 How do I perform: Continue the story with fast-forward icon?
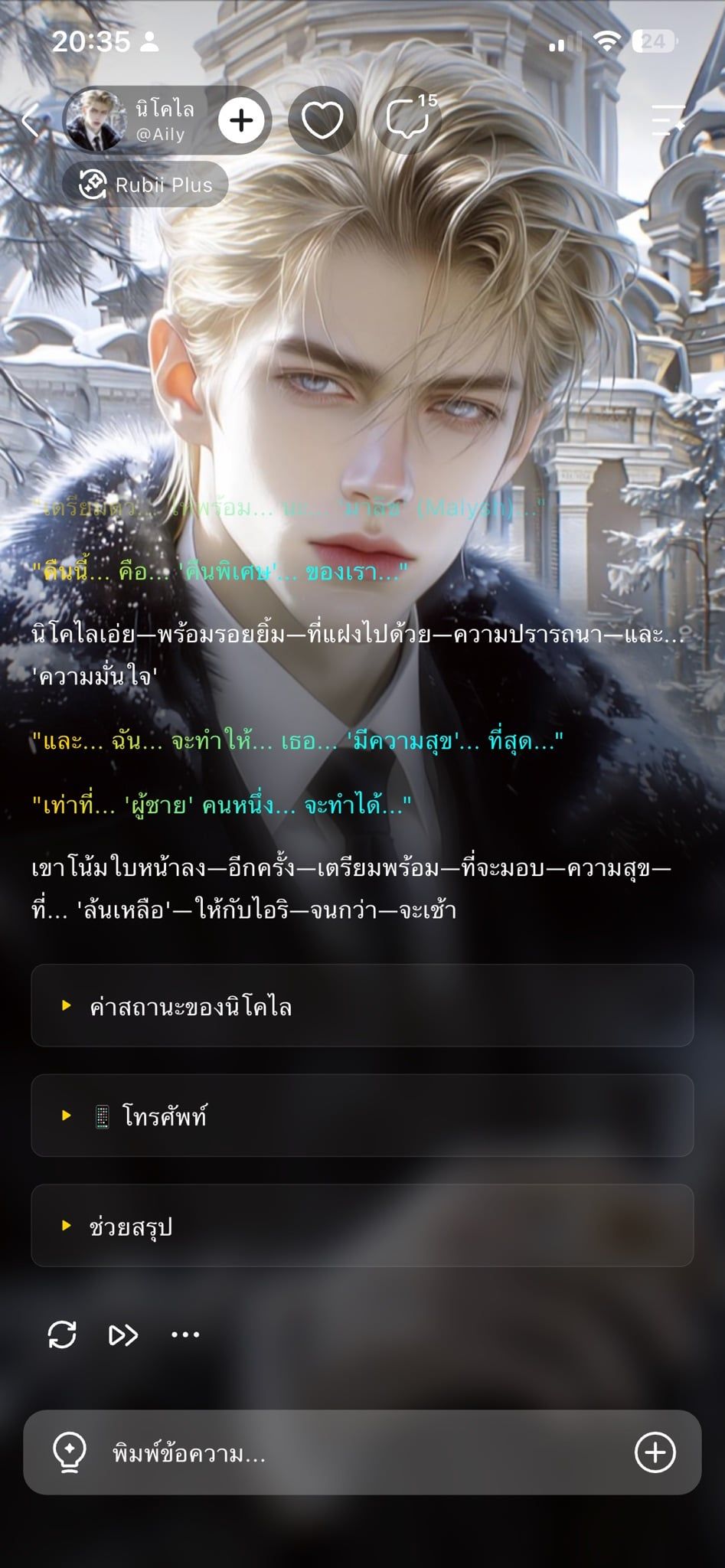click(x=123, y=1334)
